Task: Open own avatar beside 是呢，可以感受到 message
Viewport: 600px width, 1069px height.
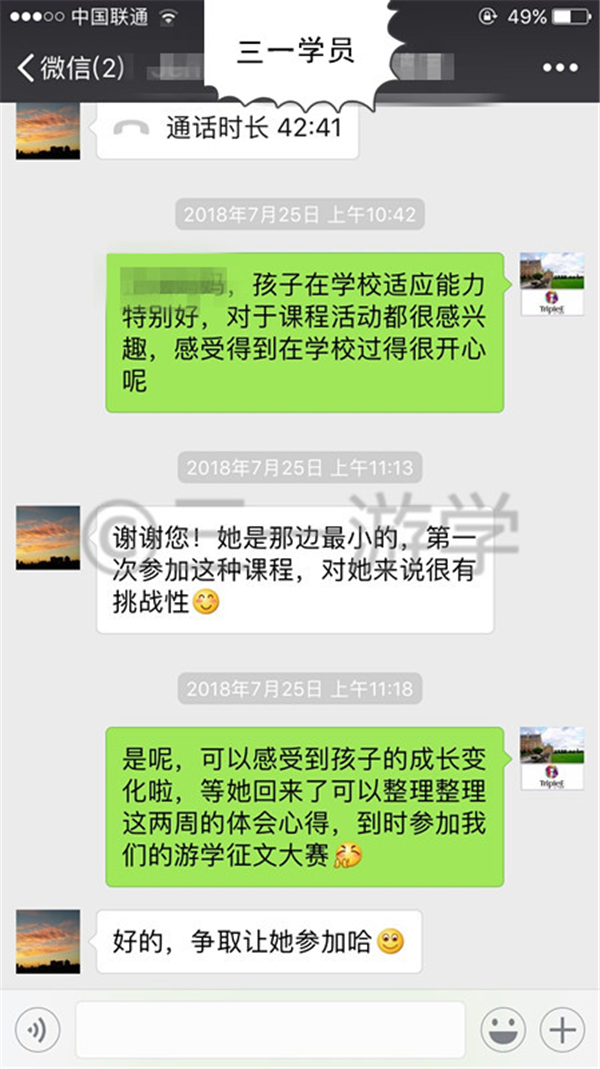Action: coord(552,759)
